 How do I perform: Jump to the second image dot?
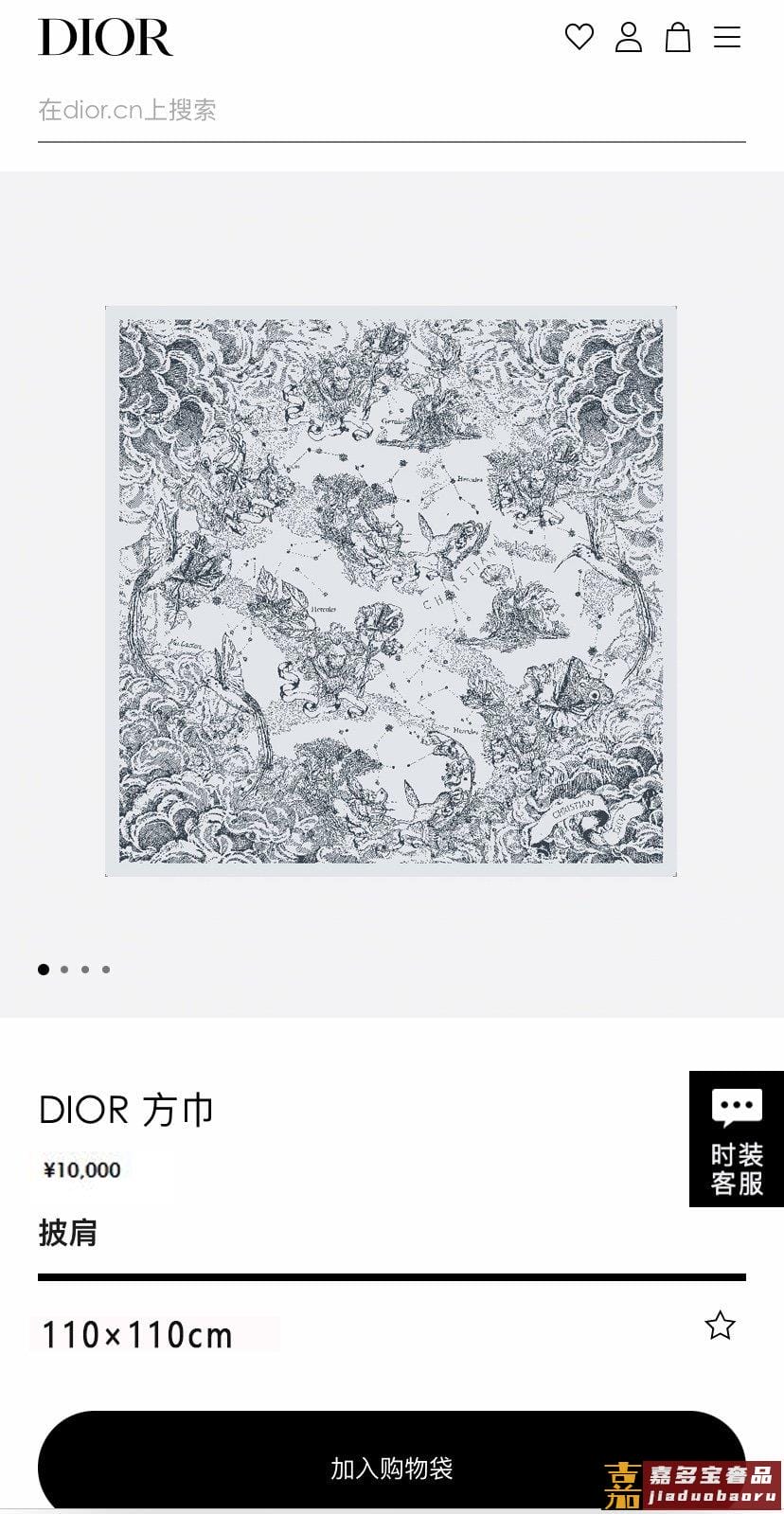(x=64, y=970)
